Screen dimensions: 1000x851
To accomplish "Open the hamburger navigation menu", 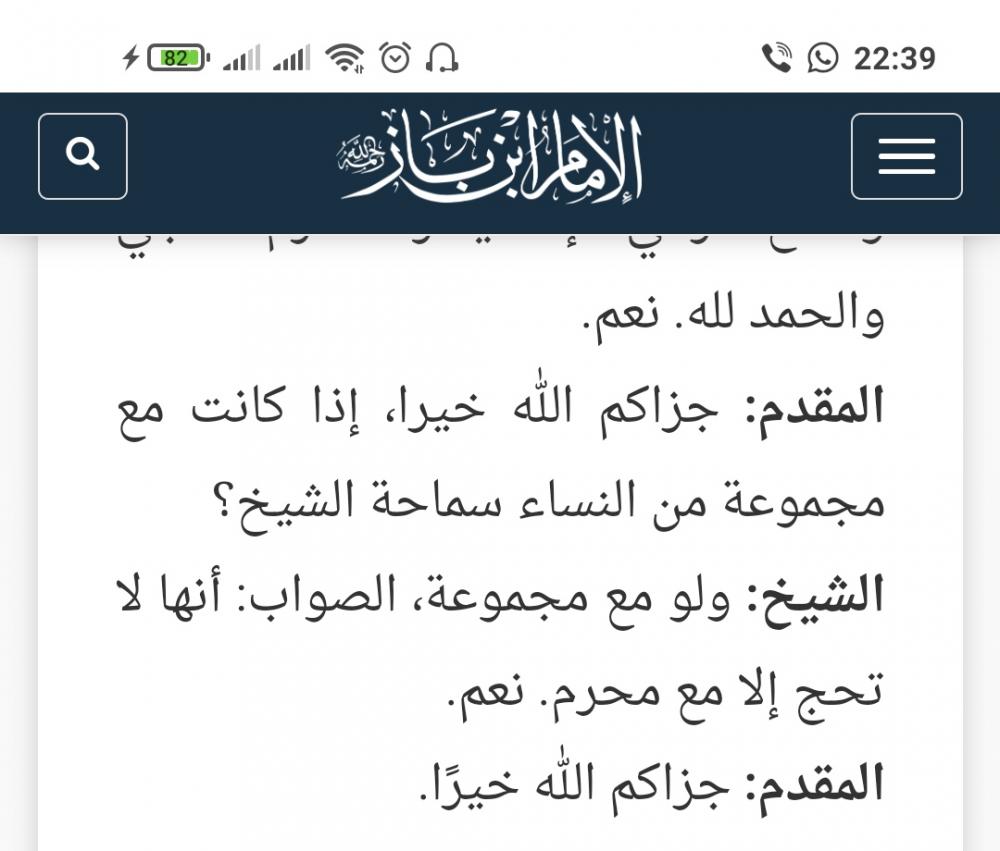I will 906,156.
